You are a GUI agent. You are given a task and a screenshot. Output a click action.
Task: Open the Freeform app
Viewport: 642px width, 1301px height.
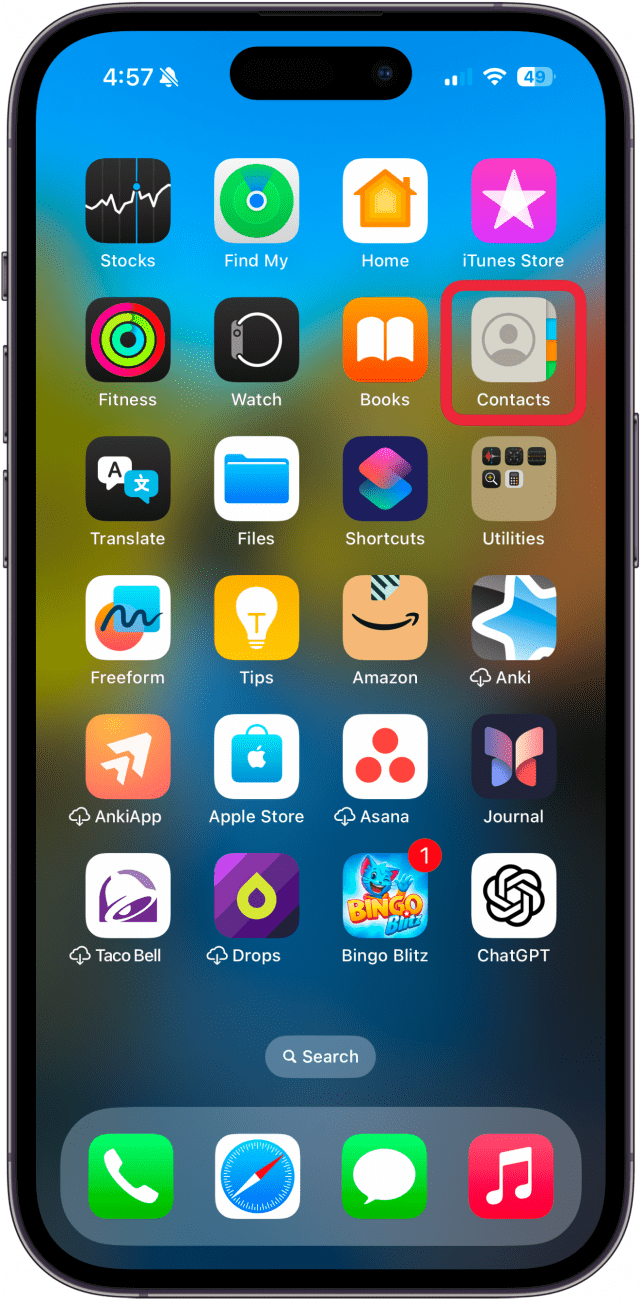pos(128,618)
